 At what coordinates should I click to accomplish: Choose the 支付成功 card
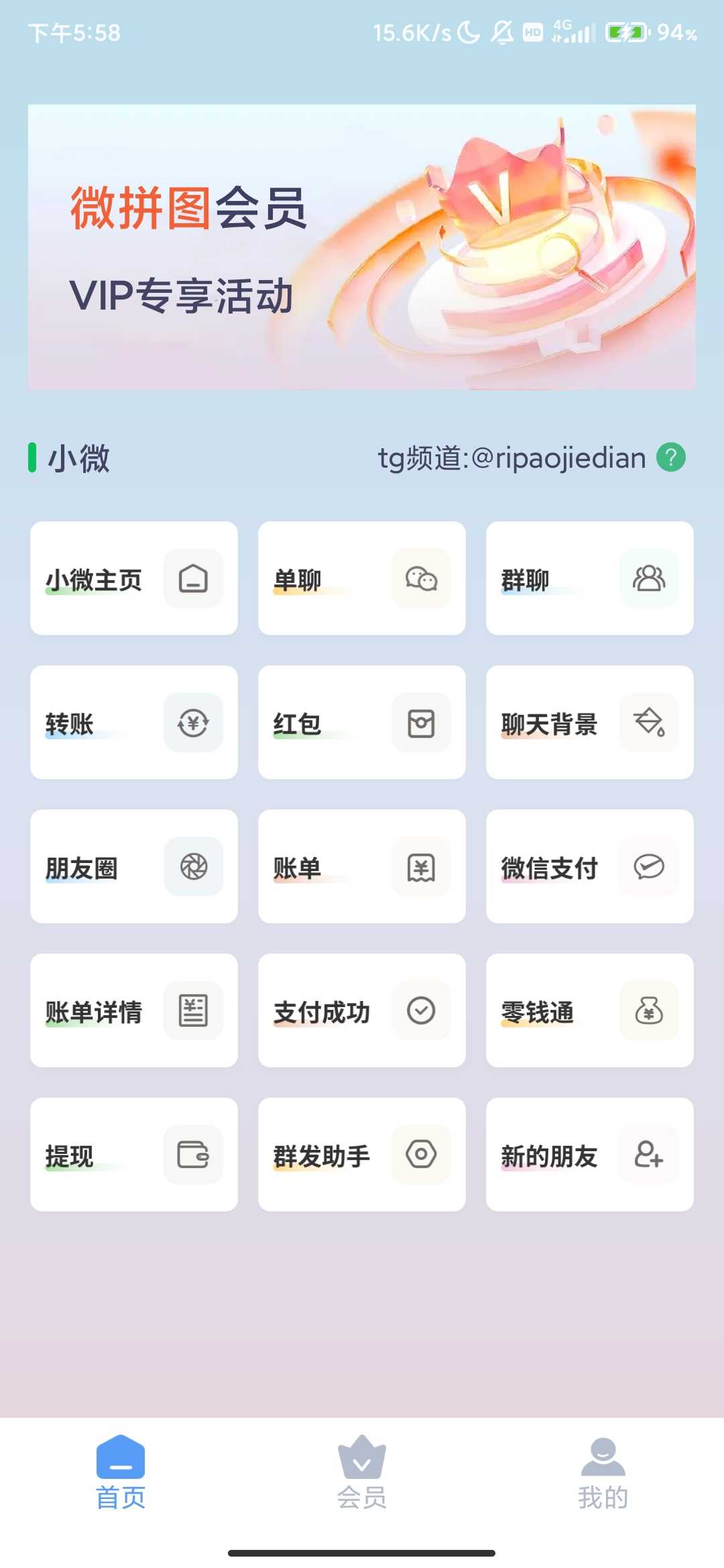[x=362, y=1010]
